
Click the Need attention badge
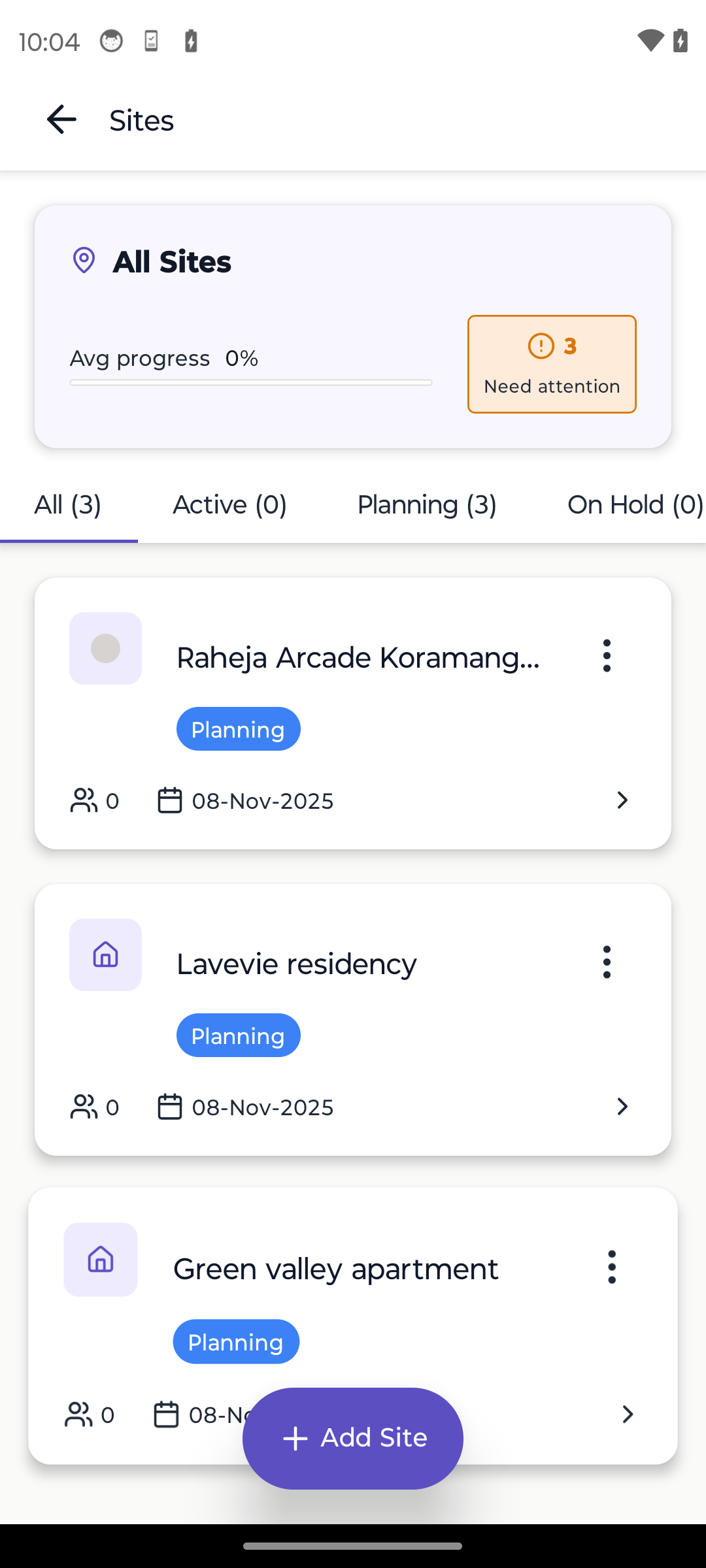click(x=551, y=364)
